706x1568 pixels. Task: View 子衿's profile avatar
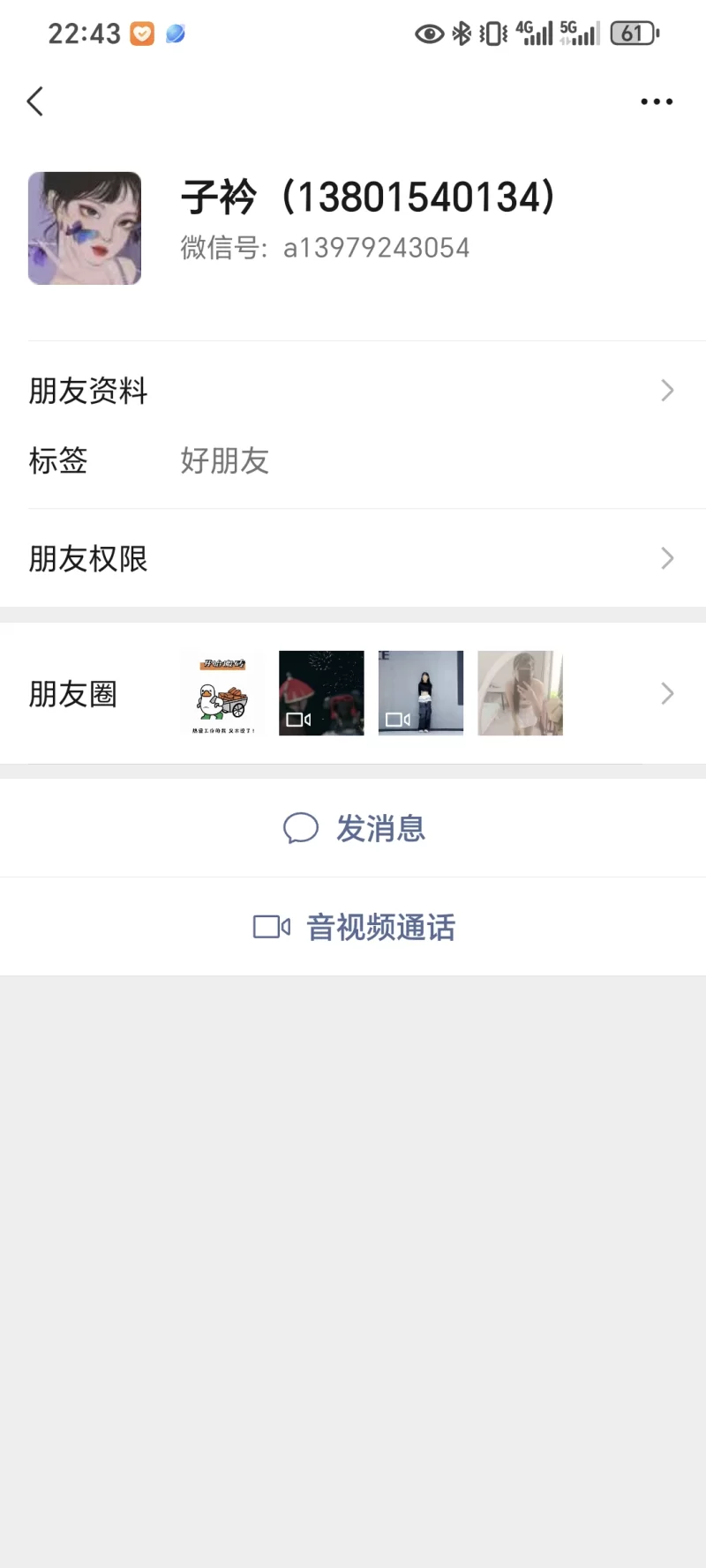pos(85,228)
